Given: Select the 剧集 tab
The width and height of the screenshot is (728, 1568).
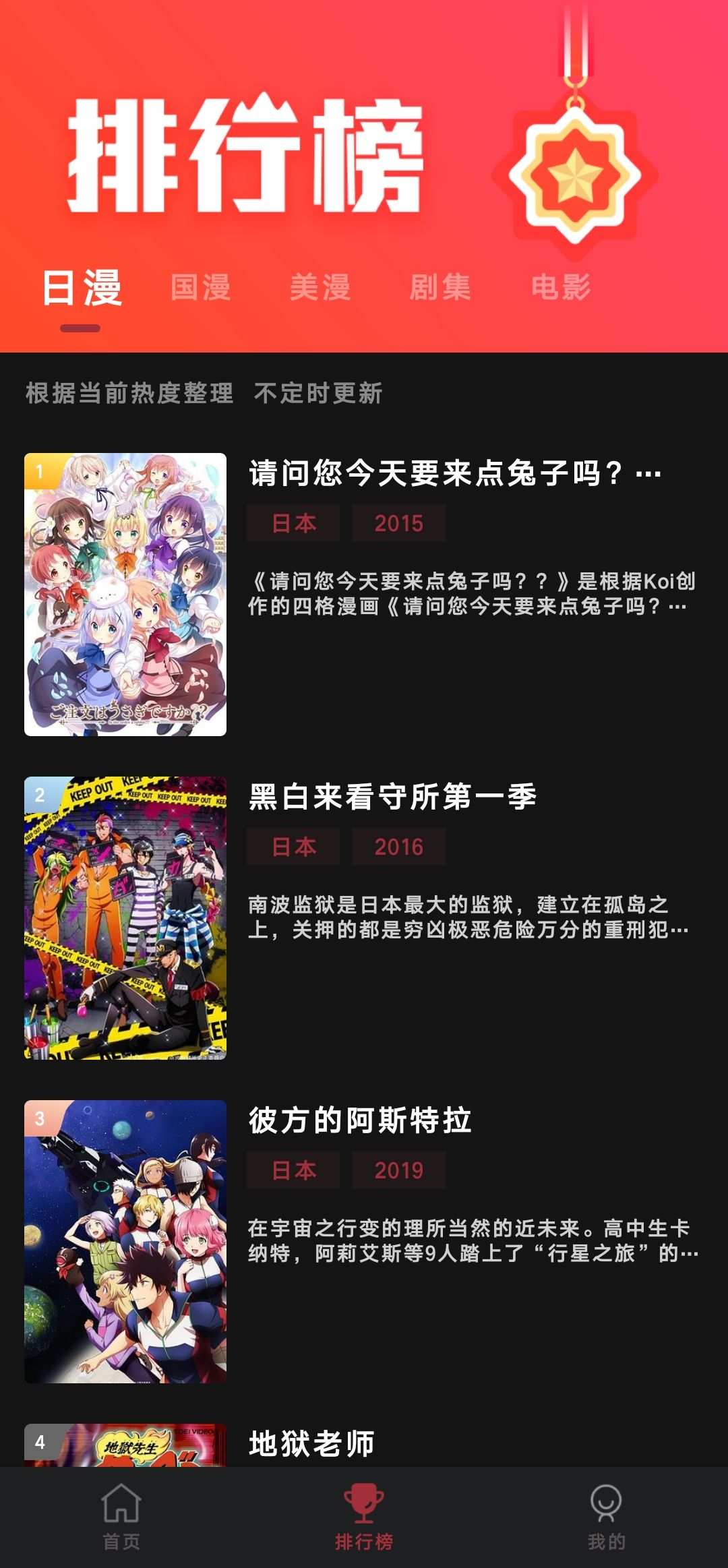Looking at the screenshot, I should tap(440, 287).
